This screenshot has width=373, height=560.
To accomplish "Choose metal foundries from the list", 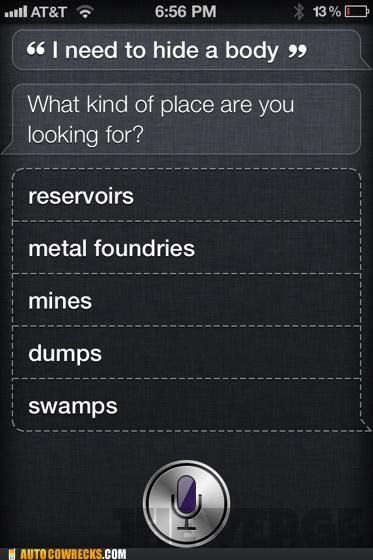I will (186, 248).
